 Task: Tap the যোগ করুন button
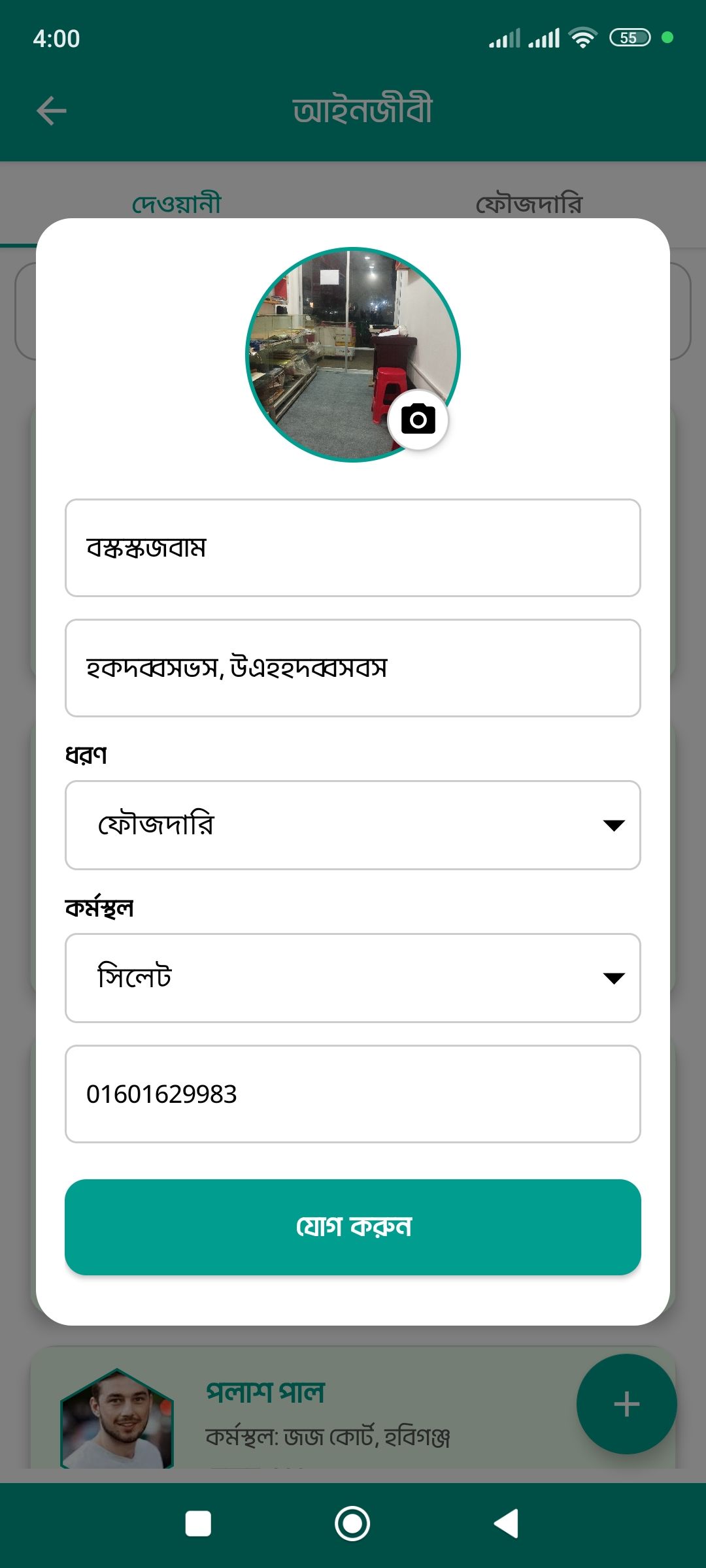353,1227
